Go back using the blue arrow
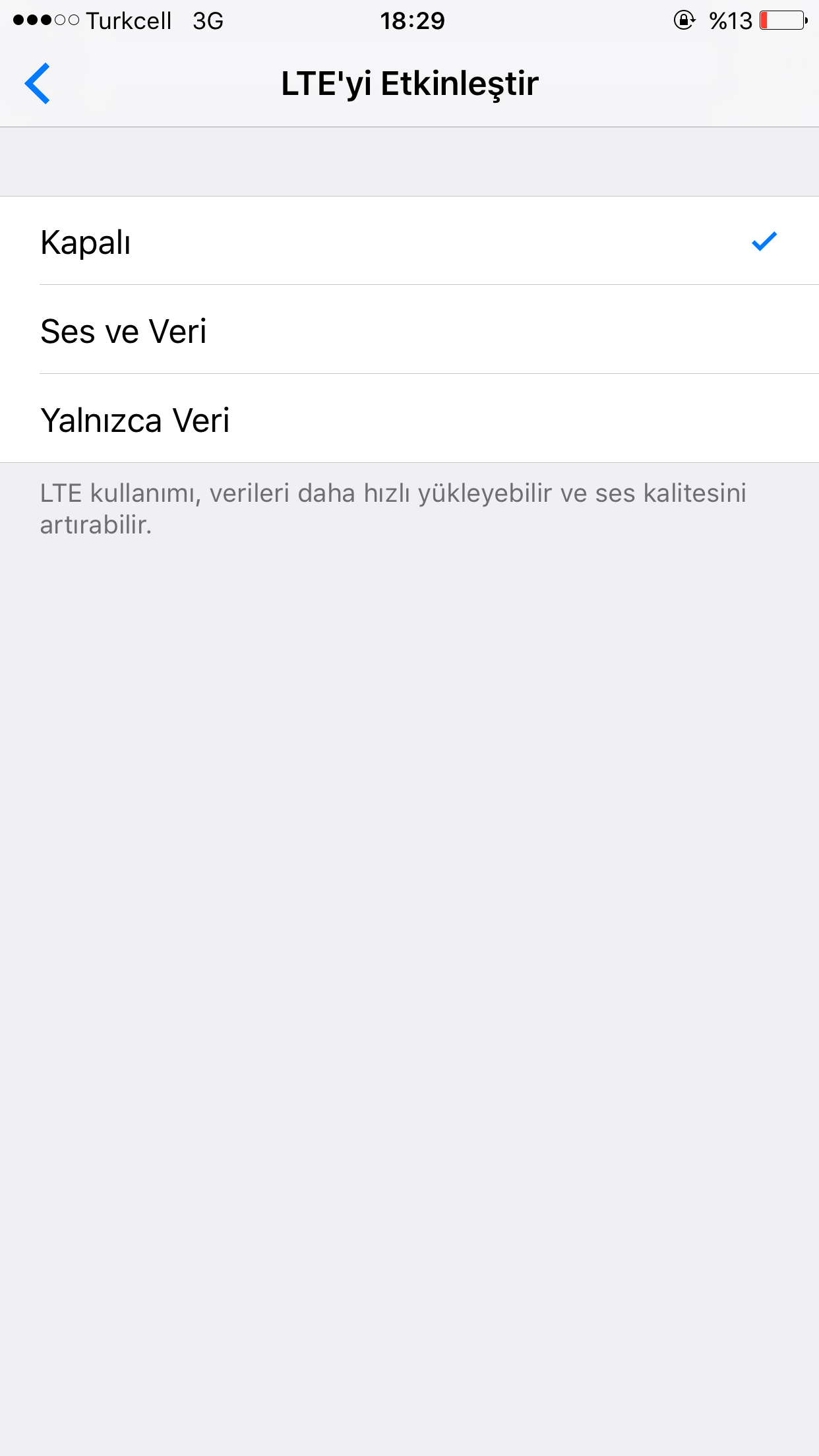The image size is (819, 1456). [x=38, y=84]
